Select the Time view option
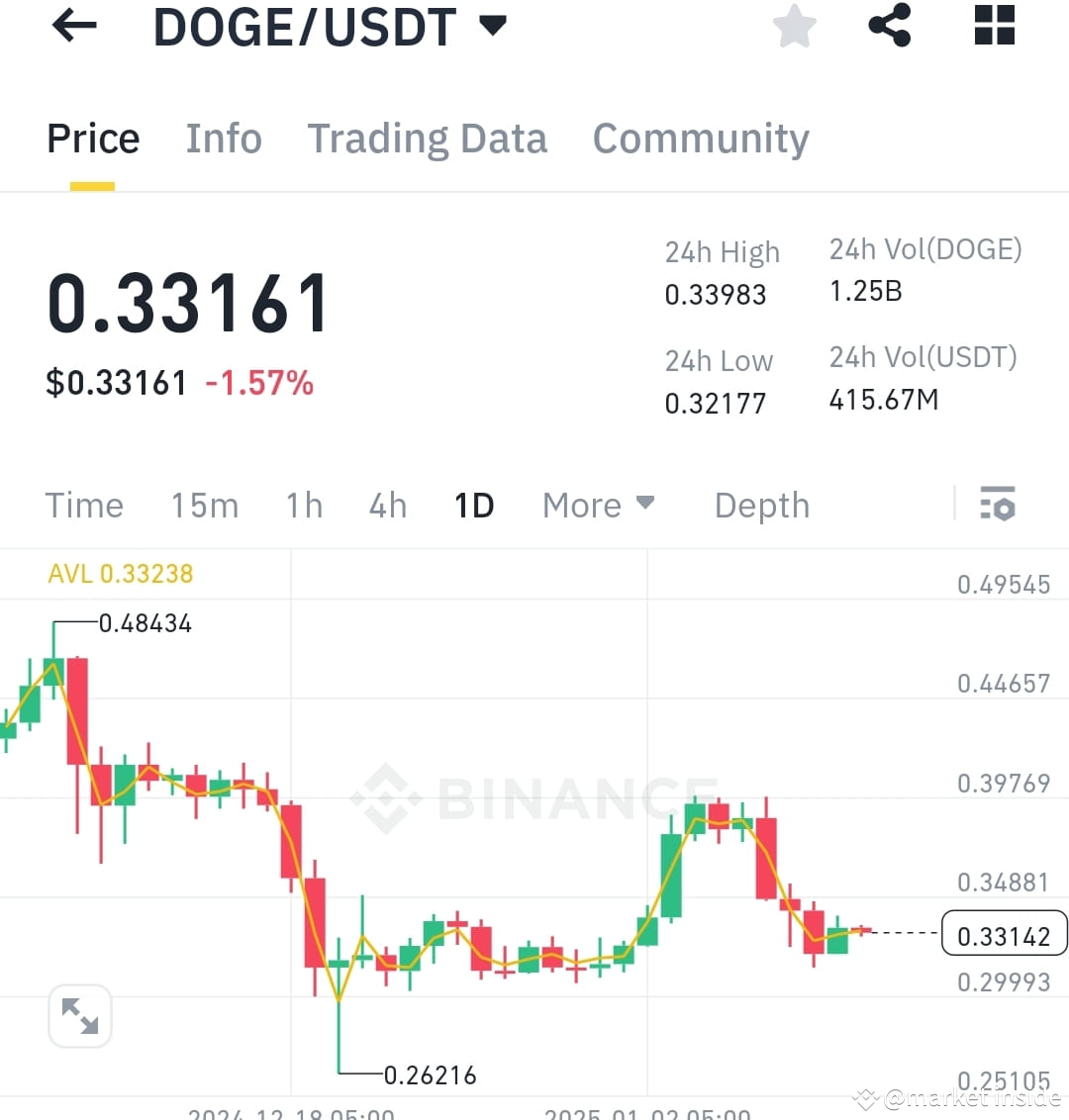1069x1120 pixels. point(84,505)
